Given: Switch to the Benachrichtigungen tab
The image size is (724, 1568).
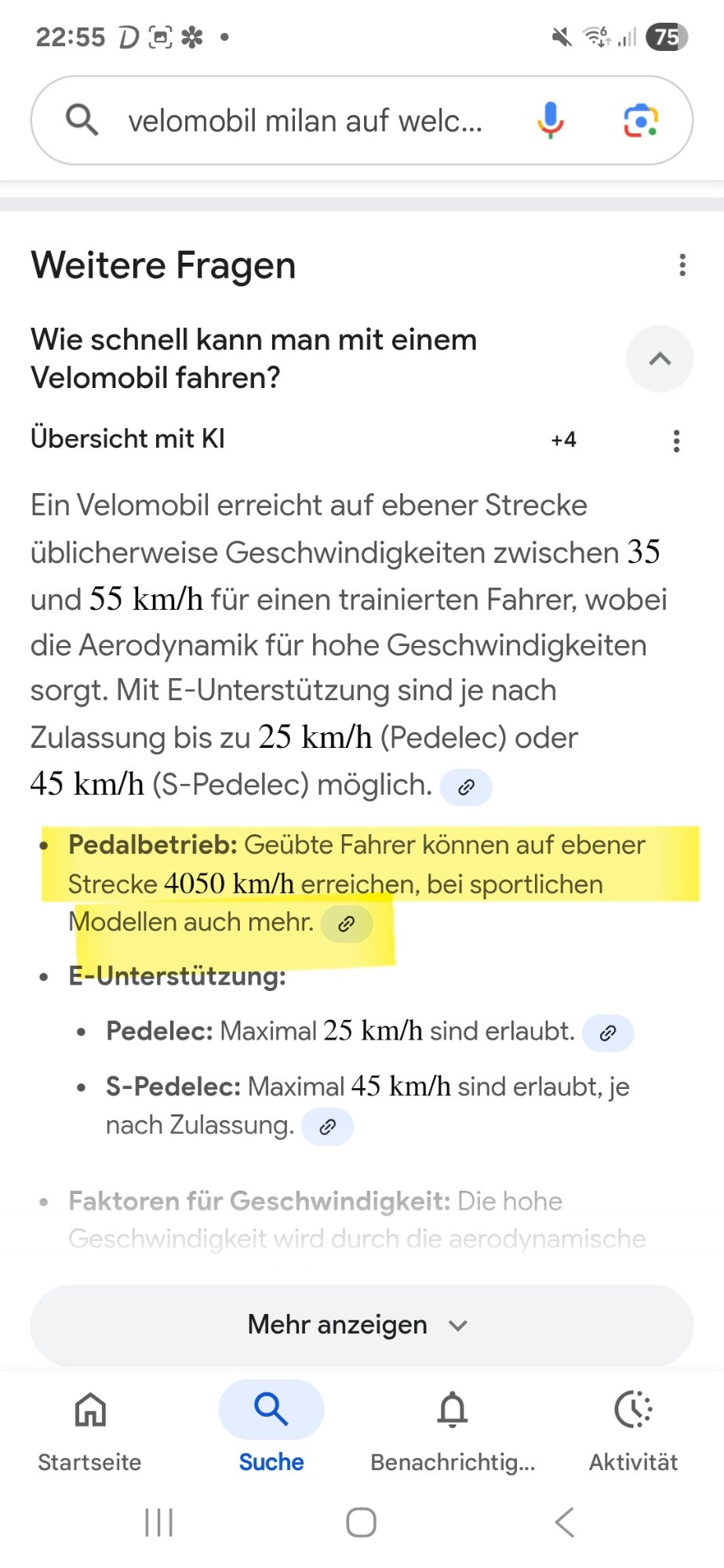Looking at the screenshot, I should (x=453, y=1427).
